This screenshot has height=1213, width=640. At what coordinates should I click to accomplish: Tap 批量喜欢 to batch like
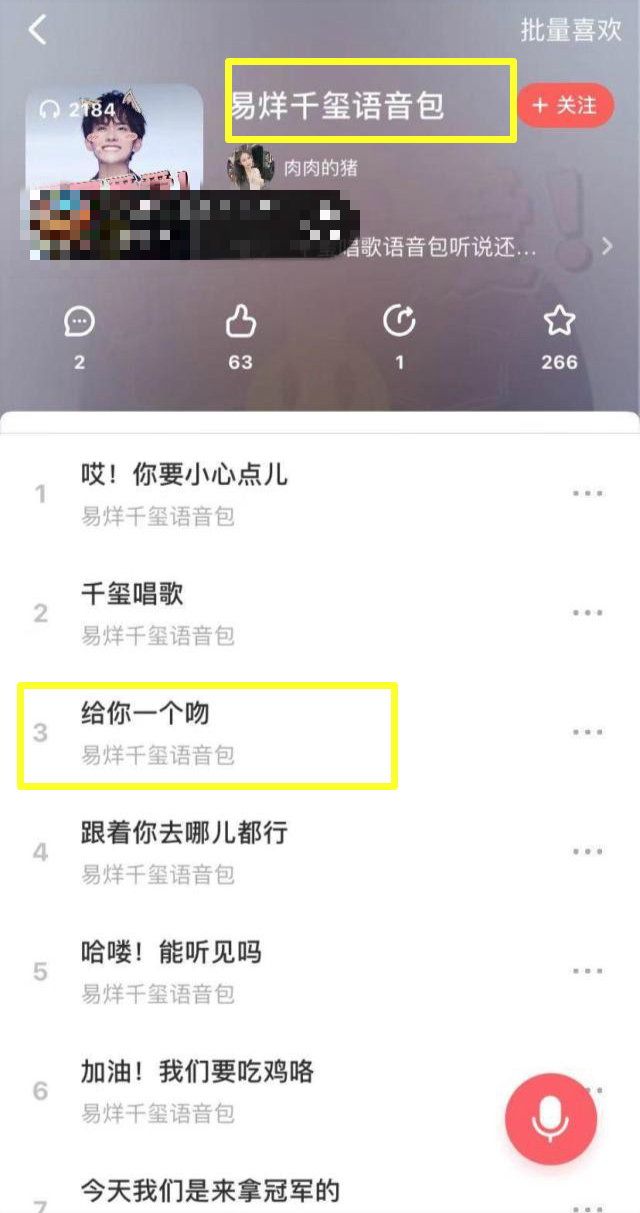[x=571, y=30]
